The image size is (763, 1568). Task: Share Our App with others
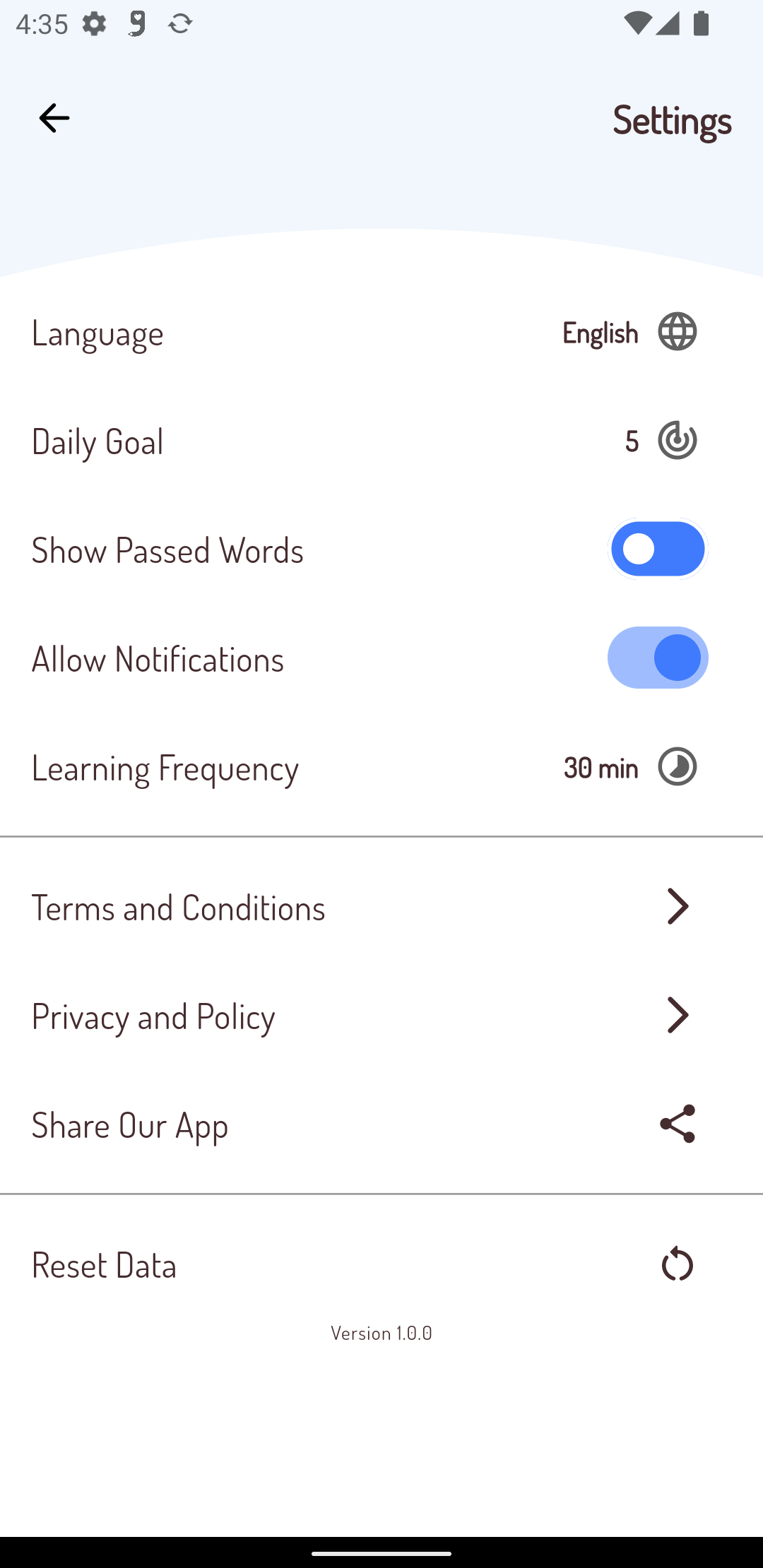pos(381,1124)
